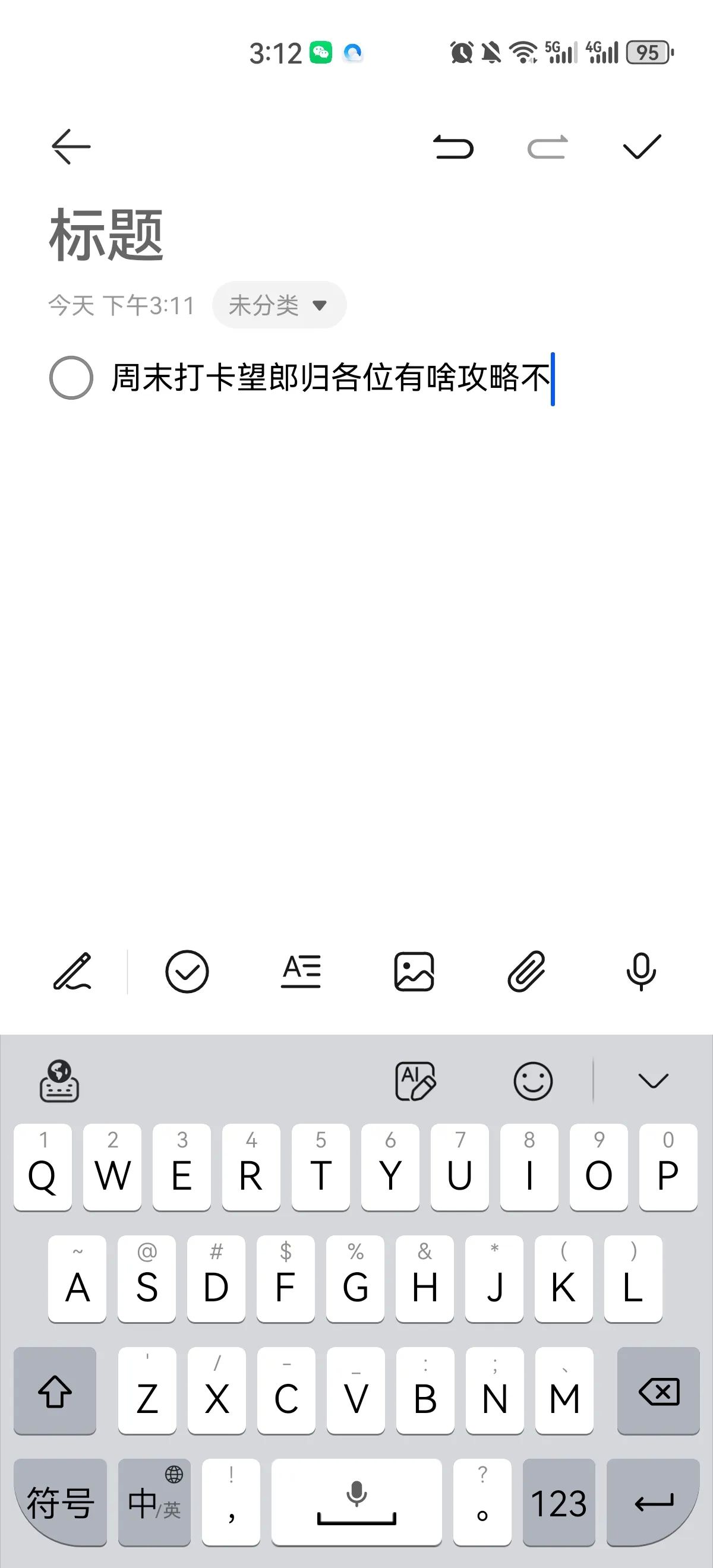Switch to the 123 numeric keyboard
Screen dimensions: 713x1568
point(559,1501)
